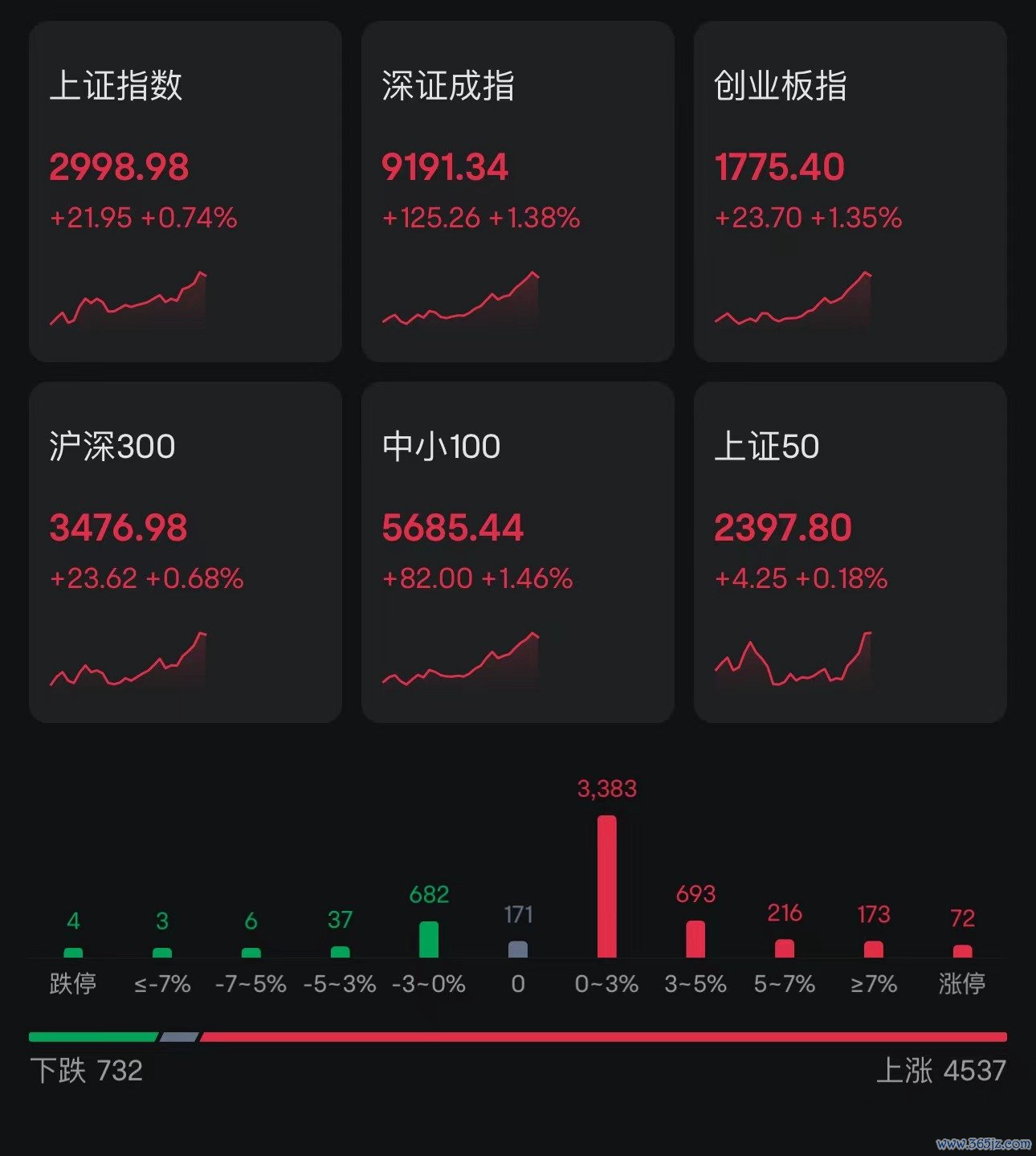Select the ≥7% category label
The image size is (1036, 1156).
(875, 984)
